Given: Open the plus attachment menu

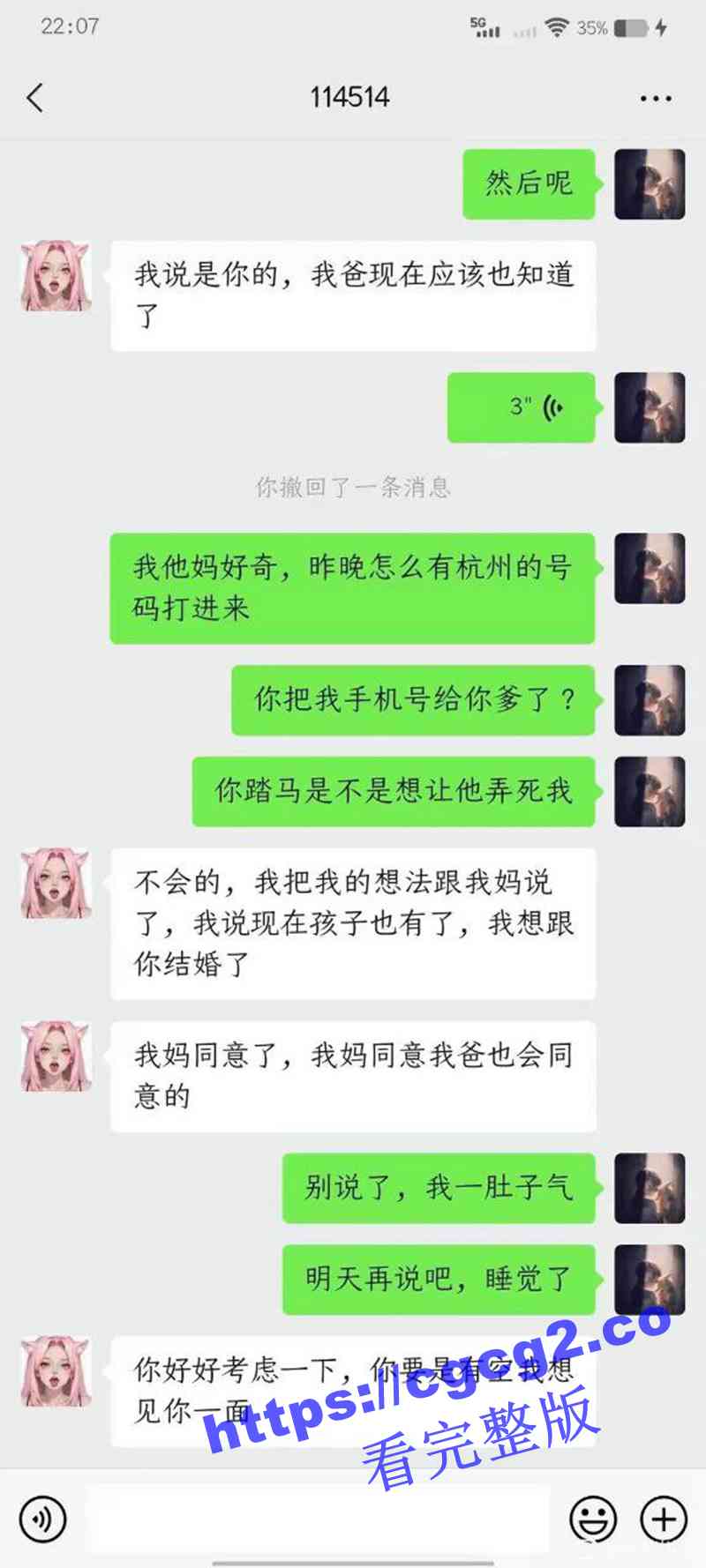Looking at the screenshot, I should (x=663, y=1519).
